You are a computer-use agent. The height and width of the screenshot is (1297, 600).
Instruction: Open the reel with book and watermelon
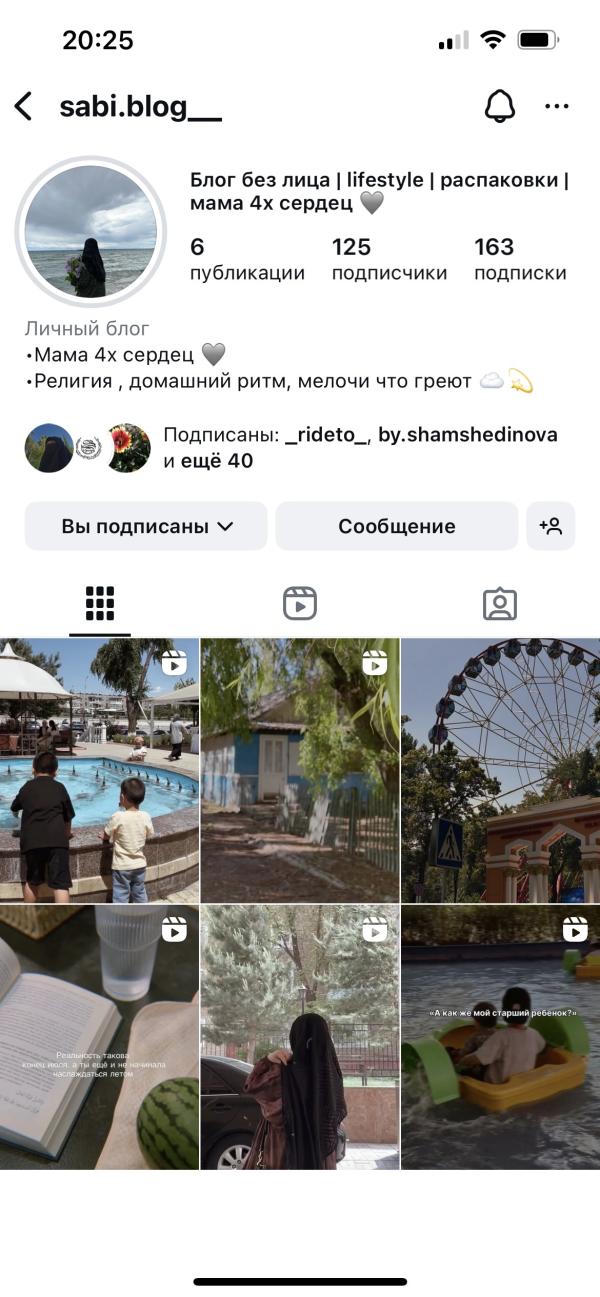pos(99,1037)
